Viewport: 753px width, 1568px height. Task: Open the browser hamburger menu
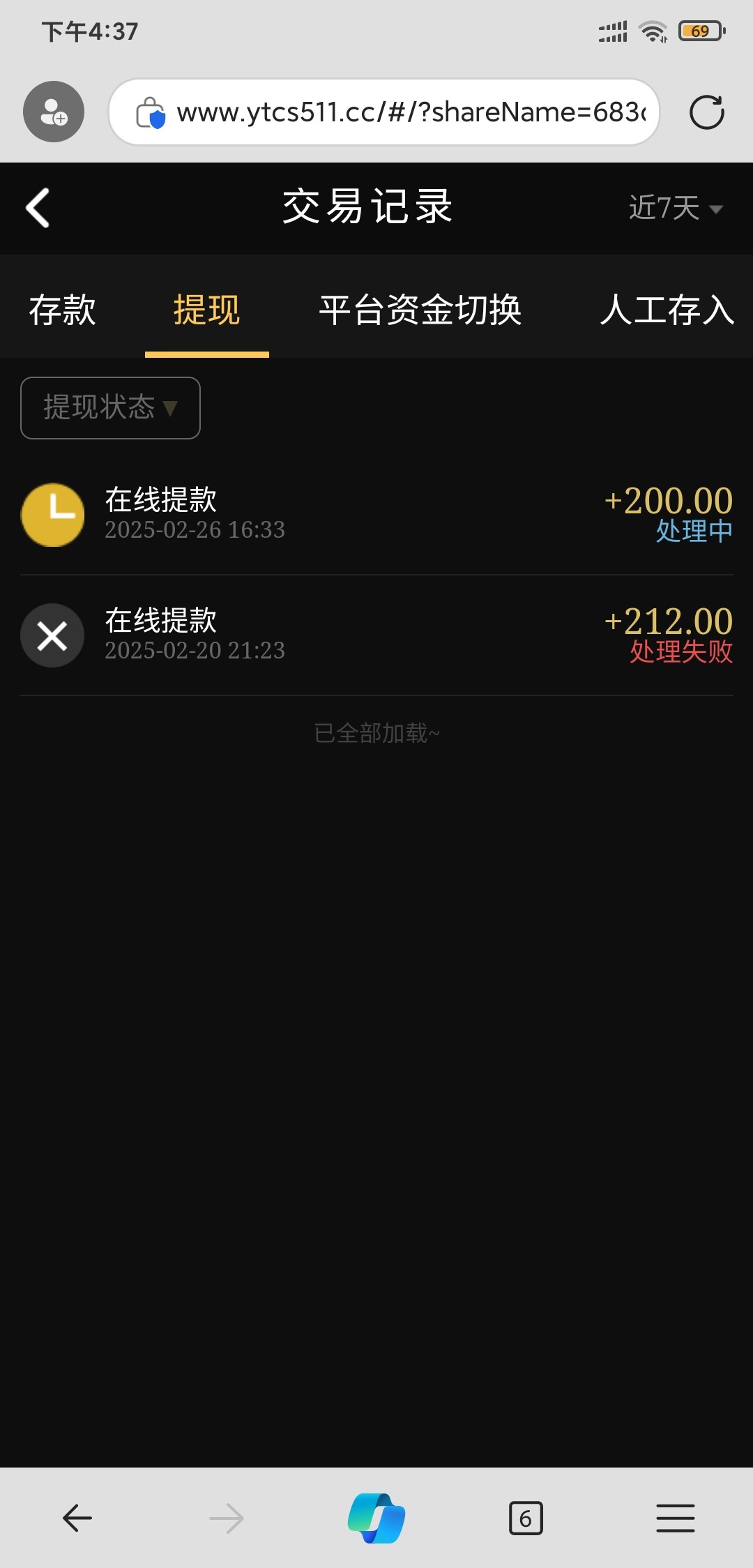tap(675, 1518)
